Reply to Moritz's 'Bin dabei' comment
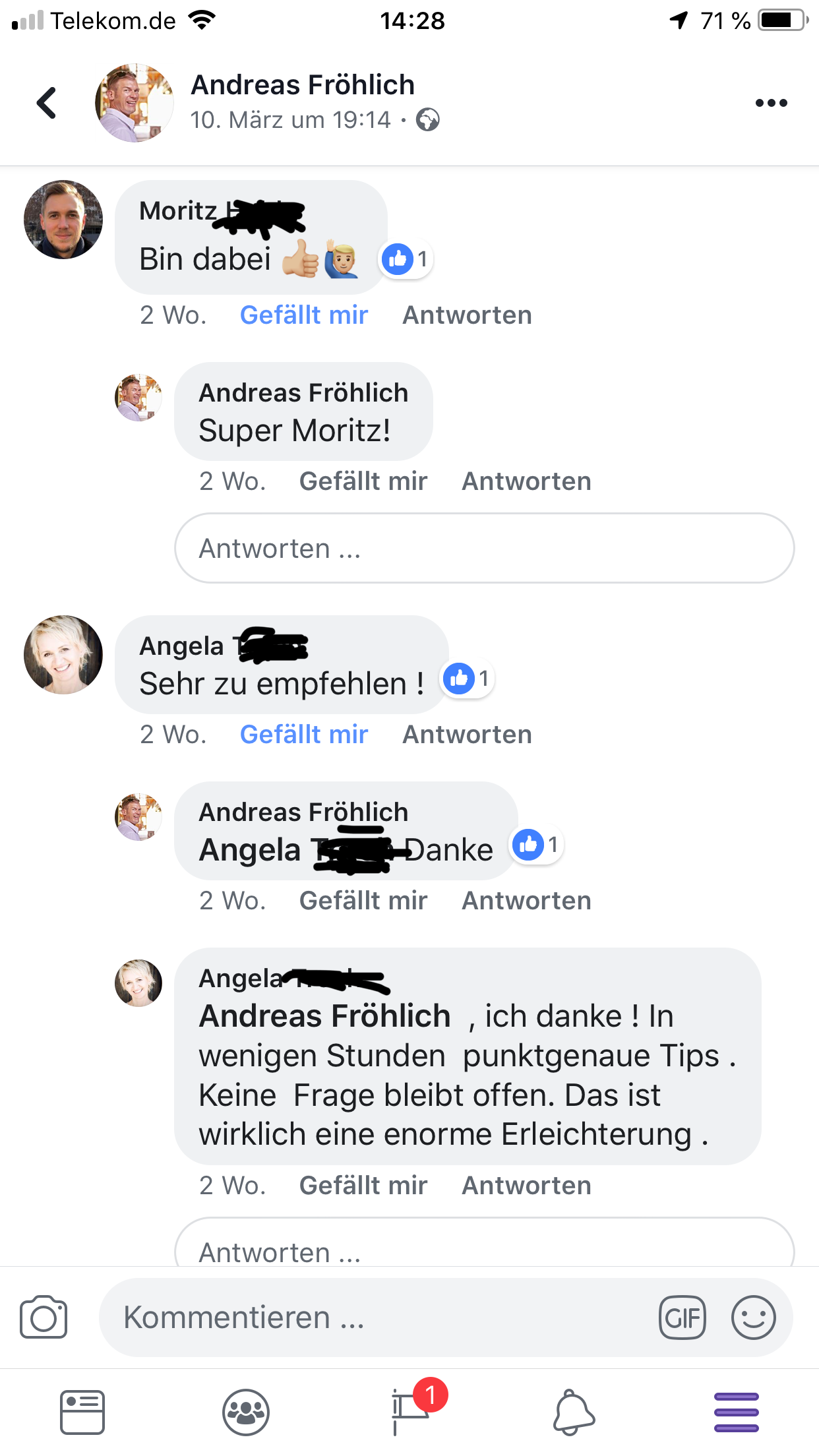This screenshot has width=819, height=1456. 467,315
